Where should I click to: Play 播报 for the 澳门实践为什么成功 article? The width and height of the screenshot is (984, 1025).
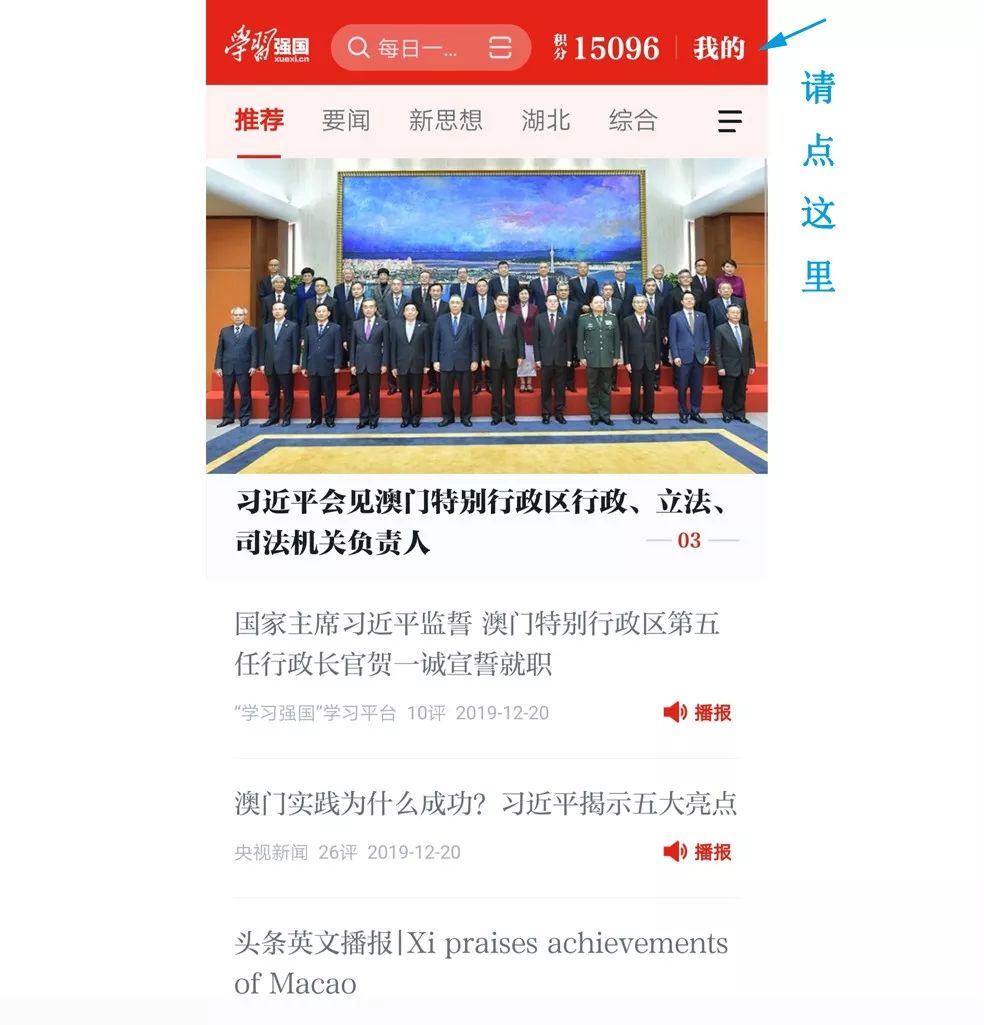tap(698, 852)
